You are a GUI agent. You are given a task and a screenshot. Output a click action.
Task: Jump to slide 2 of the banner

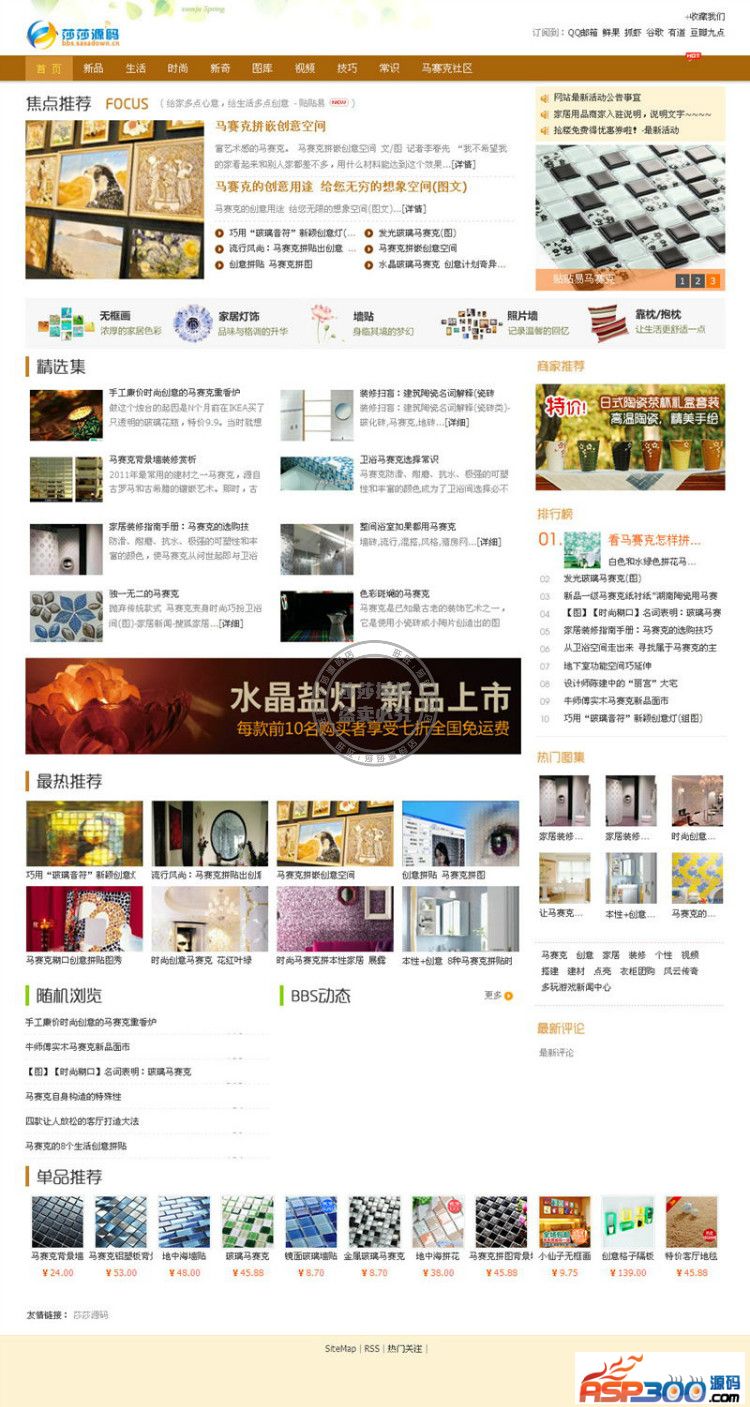[697, 281]
